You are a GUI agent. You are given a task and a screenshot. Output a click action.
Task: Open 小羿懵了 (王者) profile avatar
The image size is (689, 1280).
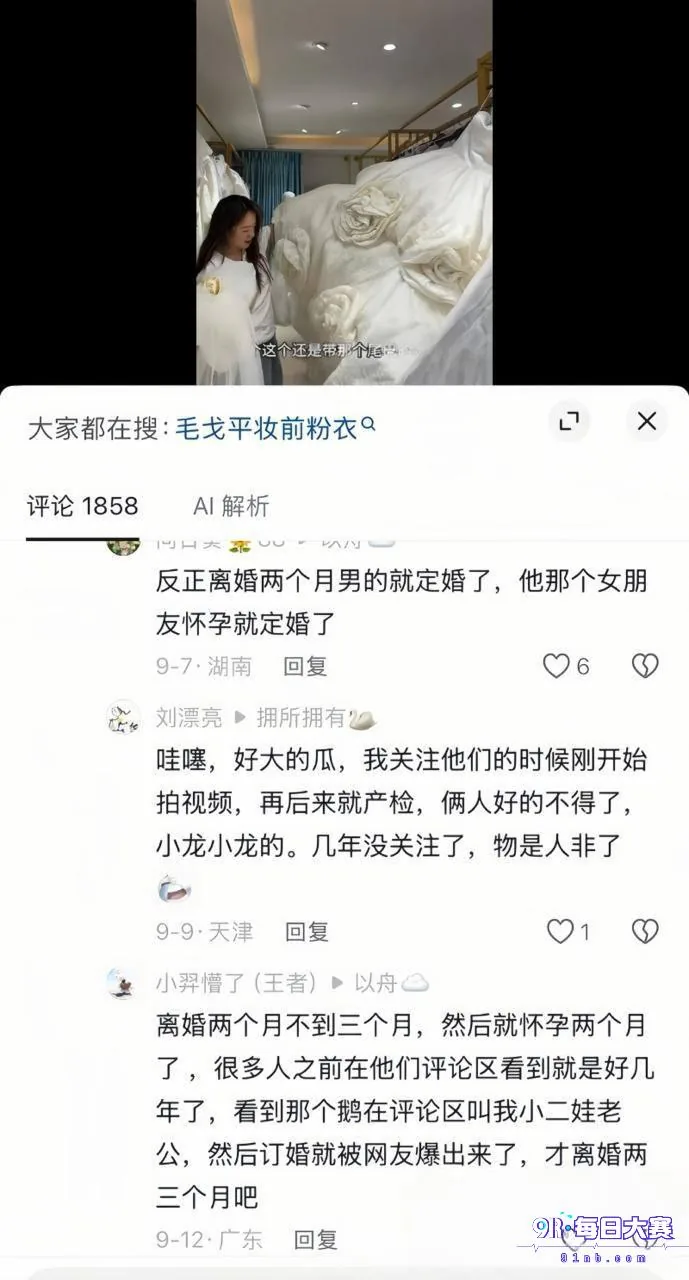click(x=124, y=984)
